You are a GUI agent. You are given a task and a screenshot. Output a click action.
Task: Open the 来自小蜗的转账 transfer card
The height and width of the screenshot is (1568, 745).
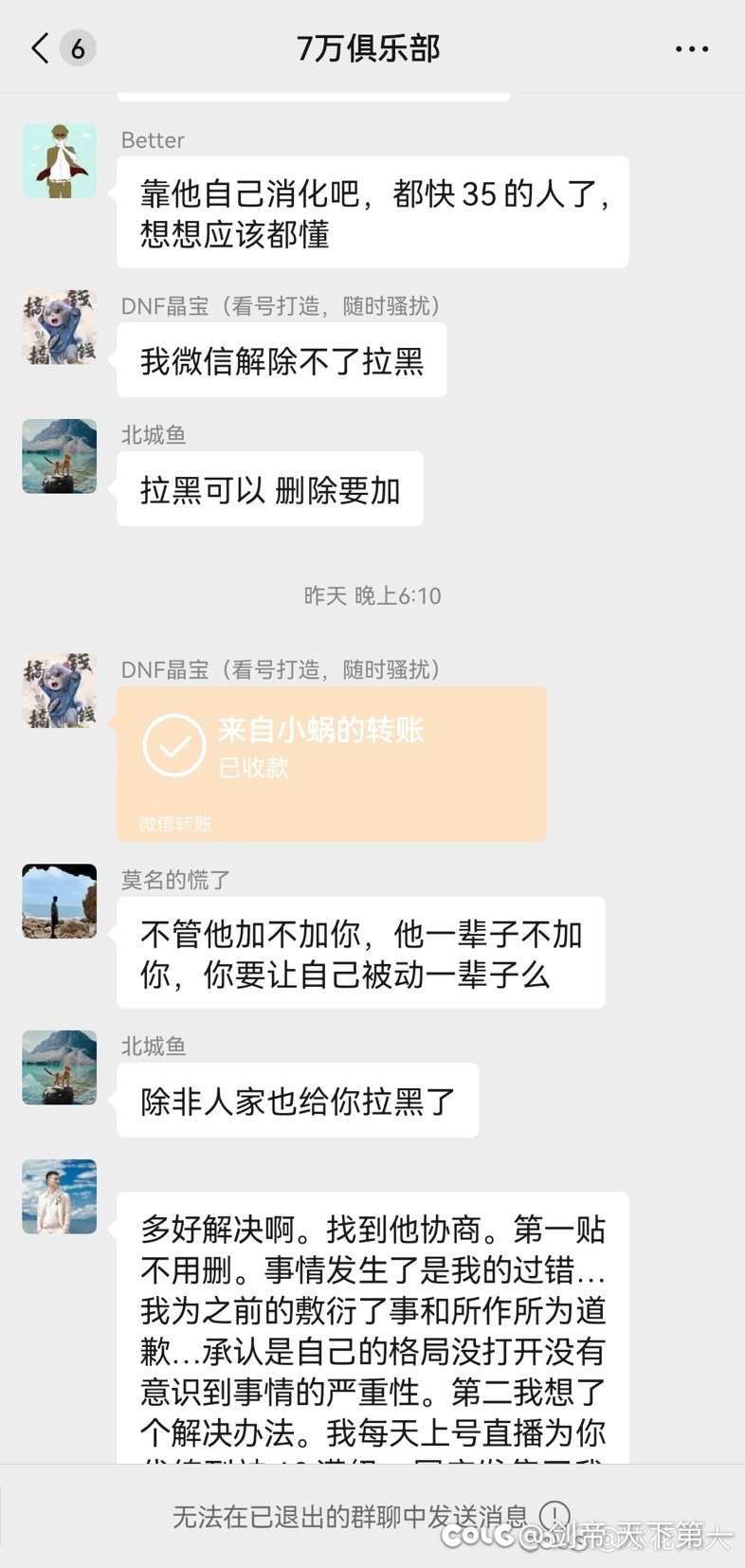pos(332,763)
